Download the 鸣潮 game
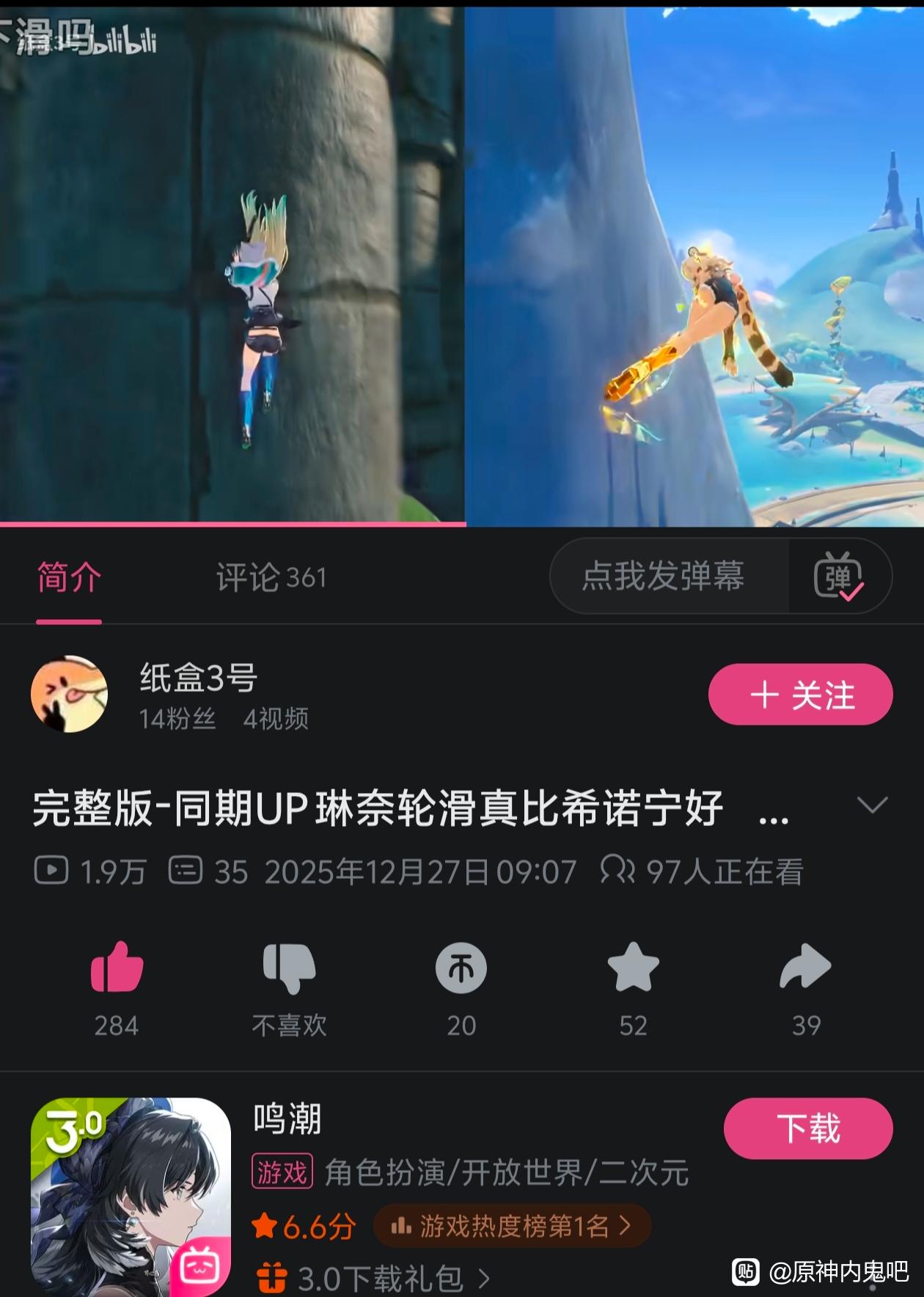This screenshot has width=924, height=1297. click(807, 1128)
